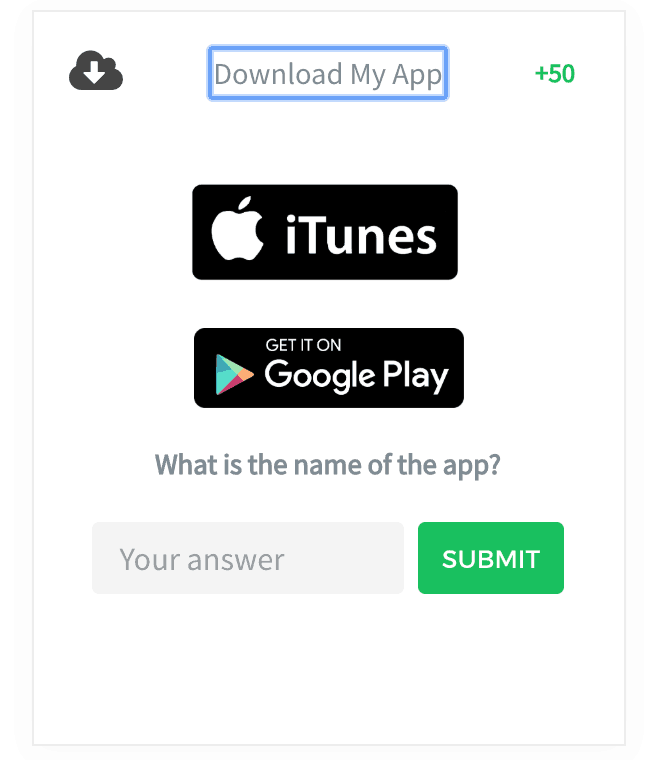Open the iTunes store button
658x760 pixels.
325,232
